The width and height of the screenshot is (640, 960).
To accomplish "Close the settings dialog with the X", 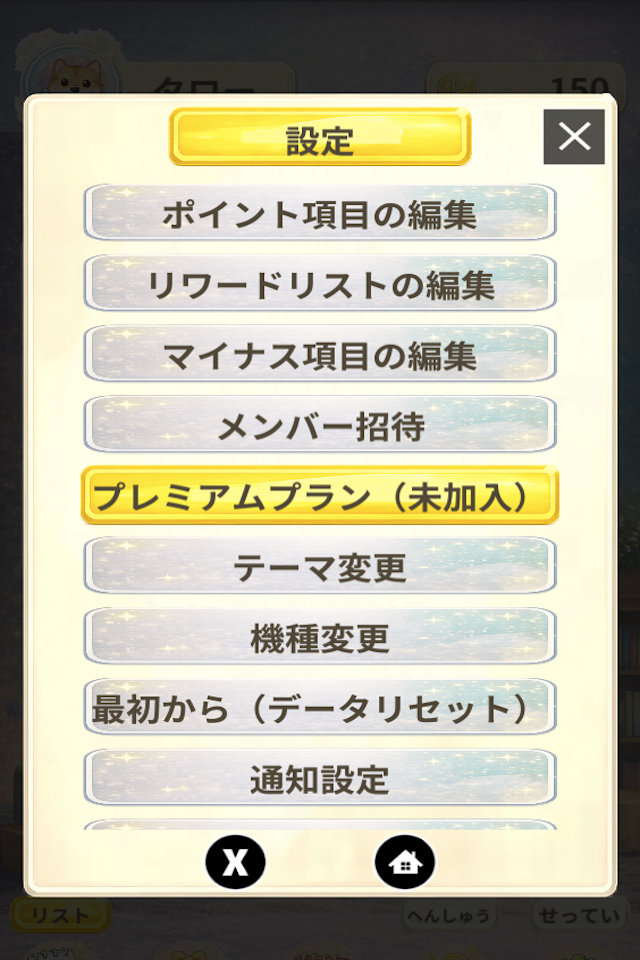I will tap(574, 137).
